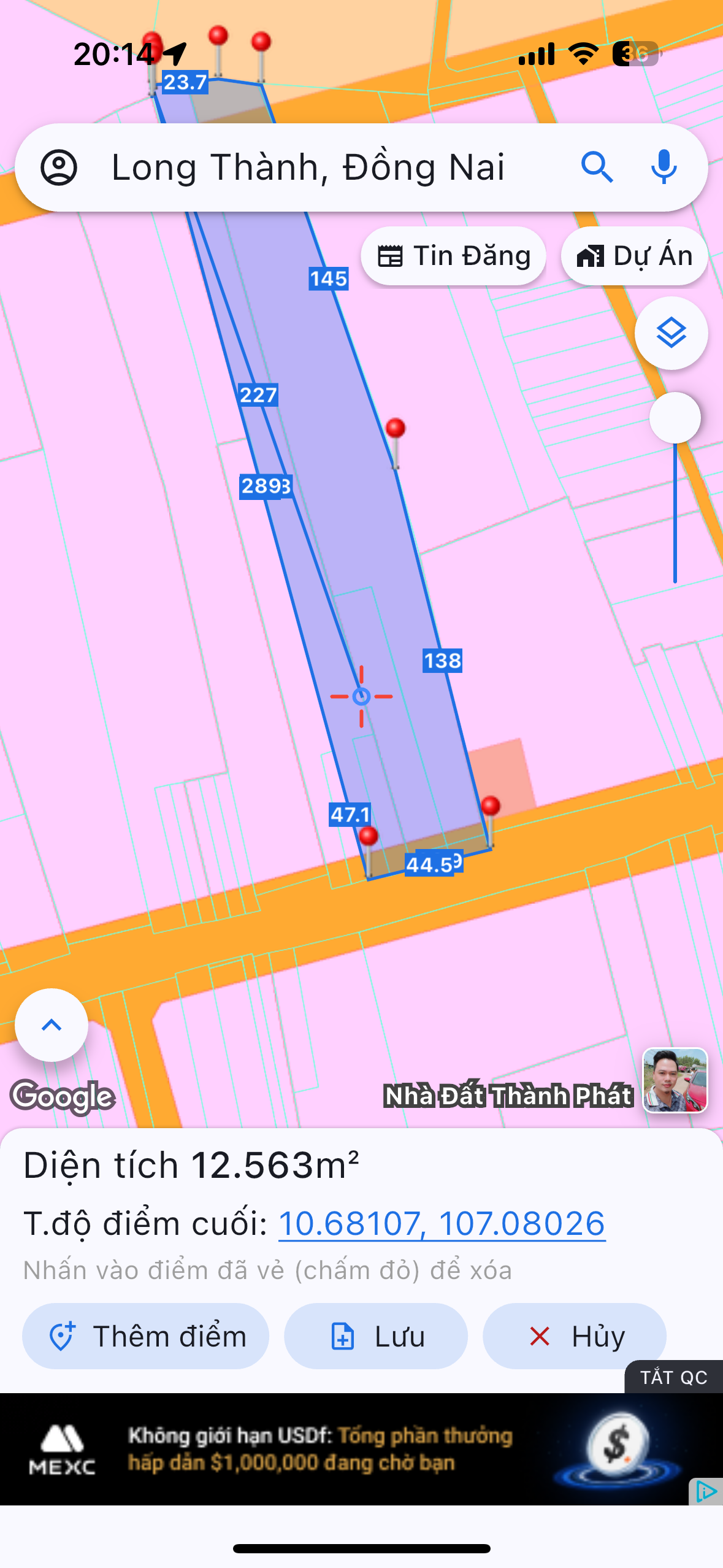This screenshot has height=1568, width=723.
Task: Tap the map opacity slider handle
Action: [675, 418]
